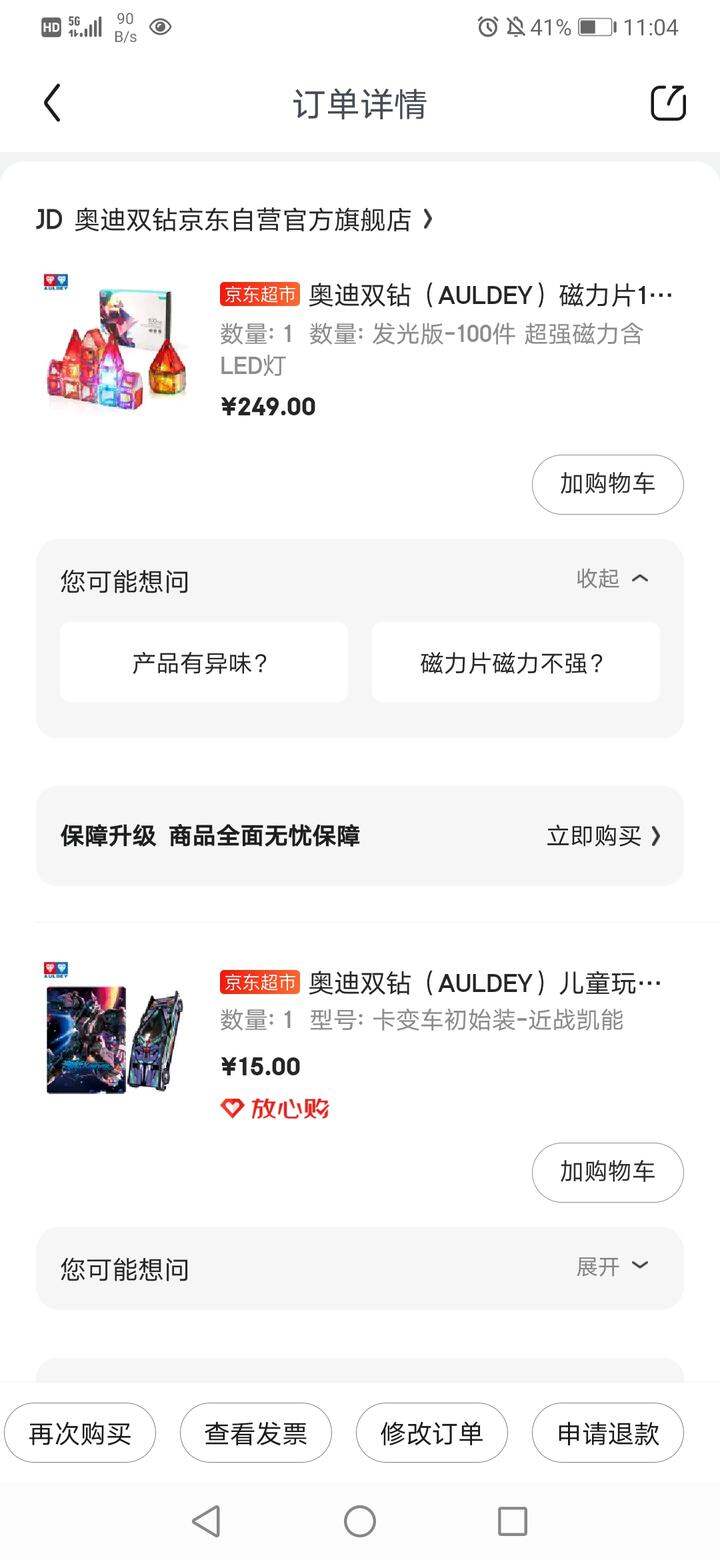Tap 修改订单 to modify order
Image resolution: width=720 pixels, height=1560 pixels.
[x=432, y=1433]
